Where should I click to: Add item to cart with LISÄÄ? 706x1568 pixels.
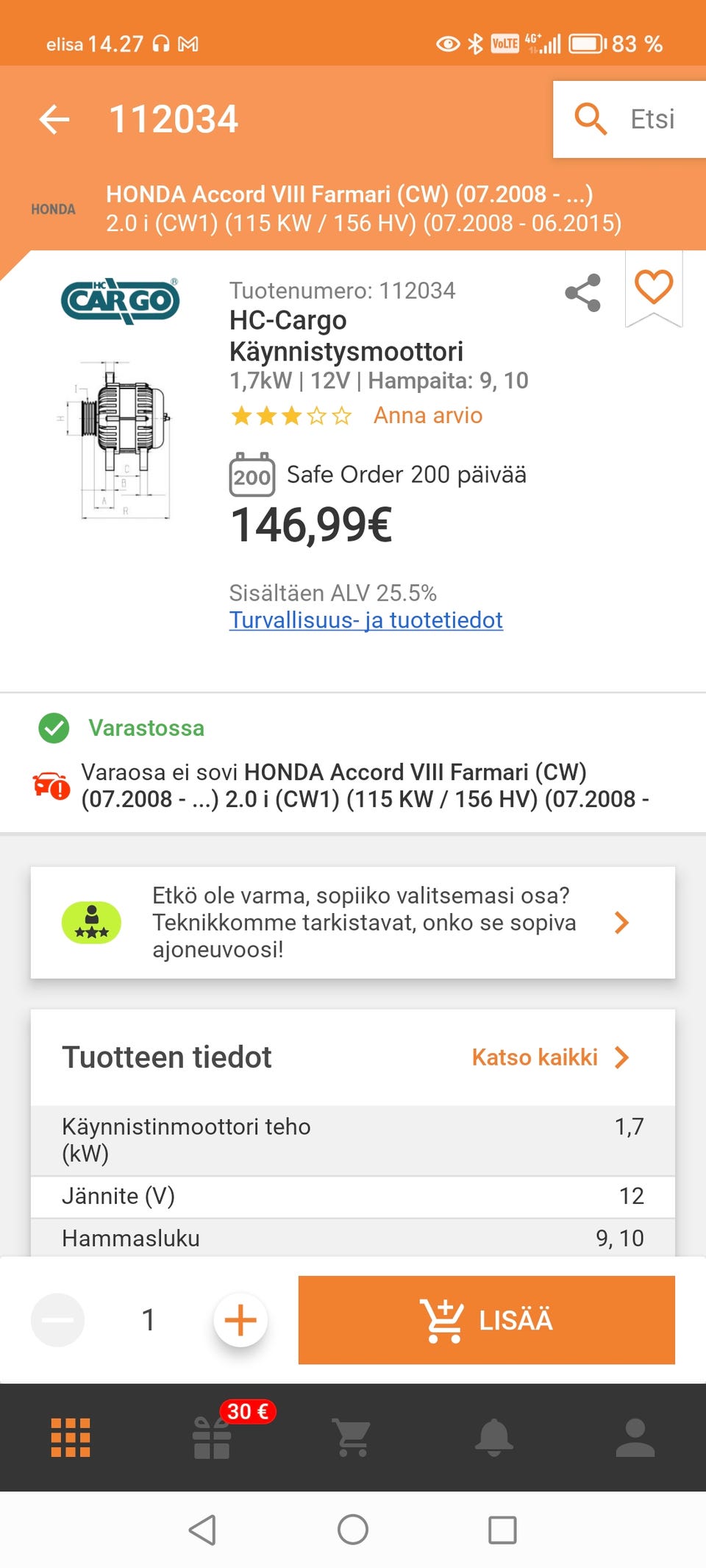[x=487, y=1320]
